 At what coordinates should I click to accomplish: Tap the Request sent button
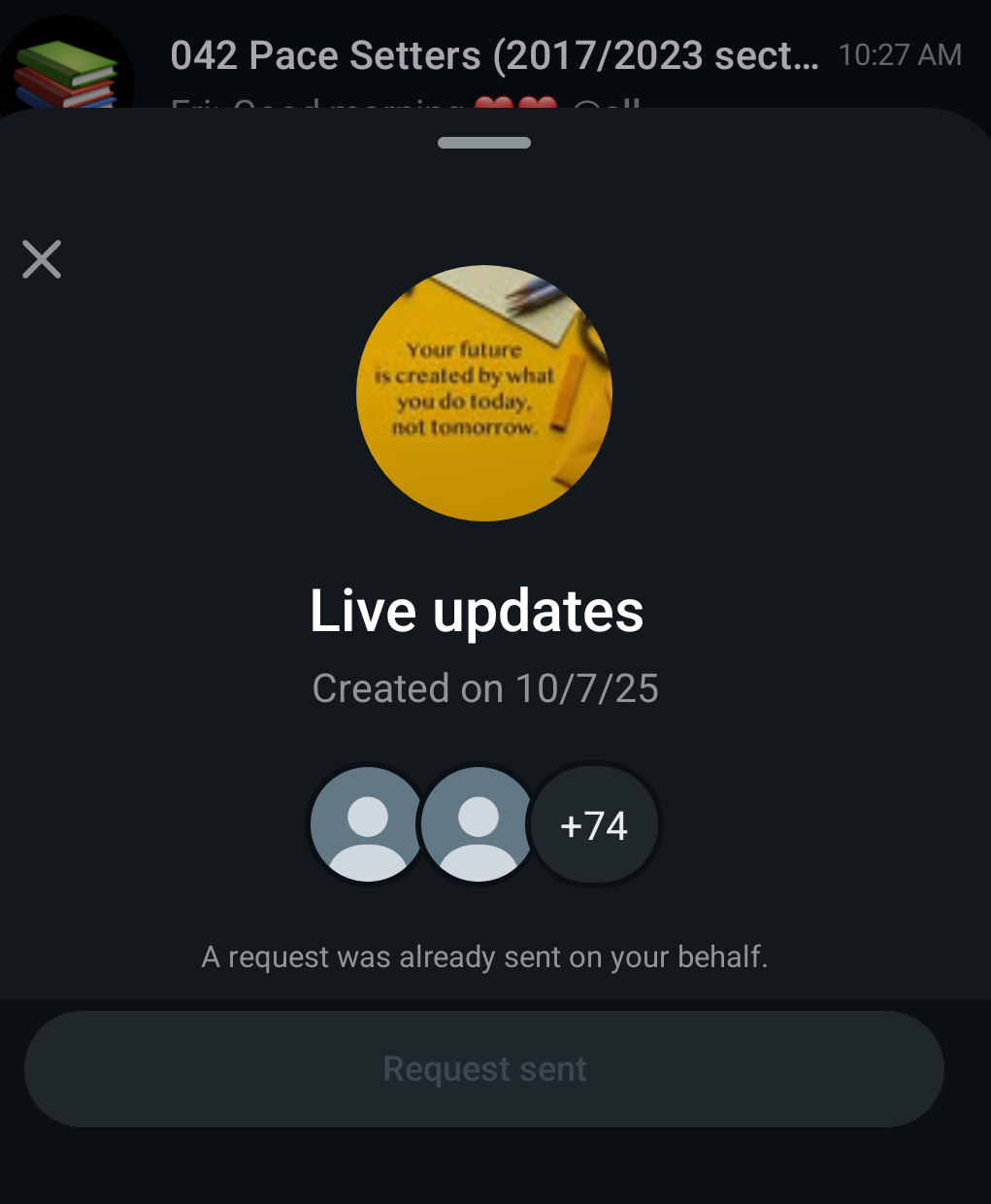tap(484, 1069)
